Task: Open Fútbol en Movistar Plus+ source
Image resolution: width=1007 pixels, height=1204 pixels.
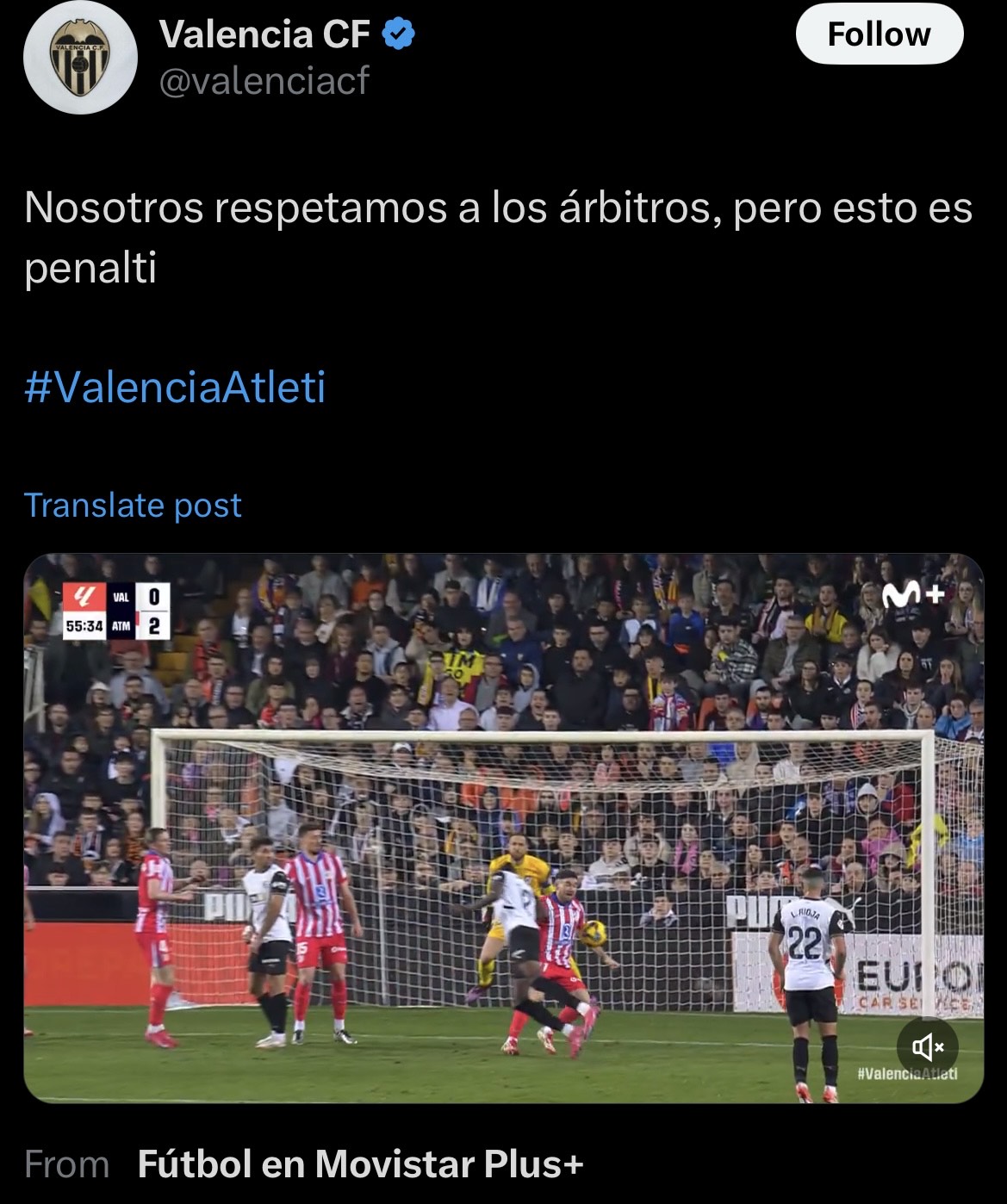Action: (x=360, y=1164)
